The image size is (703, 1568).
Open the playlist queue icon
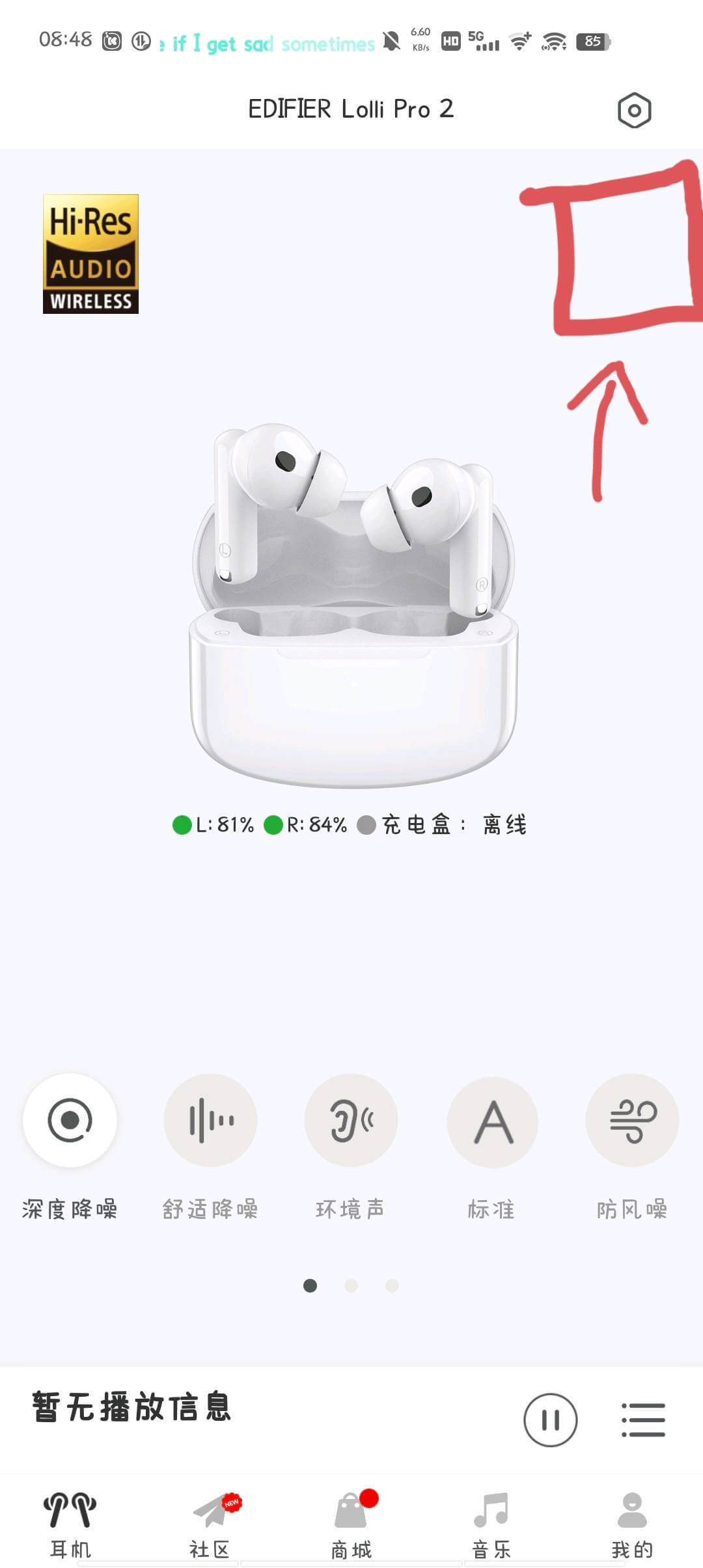click(x=643, y=1420)
